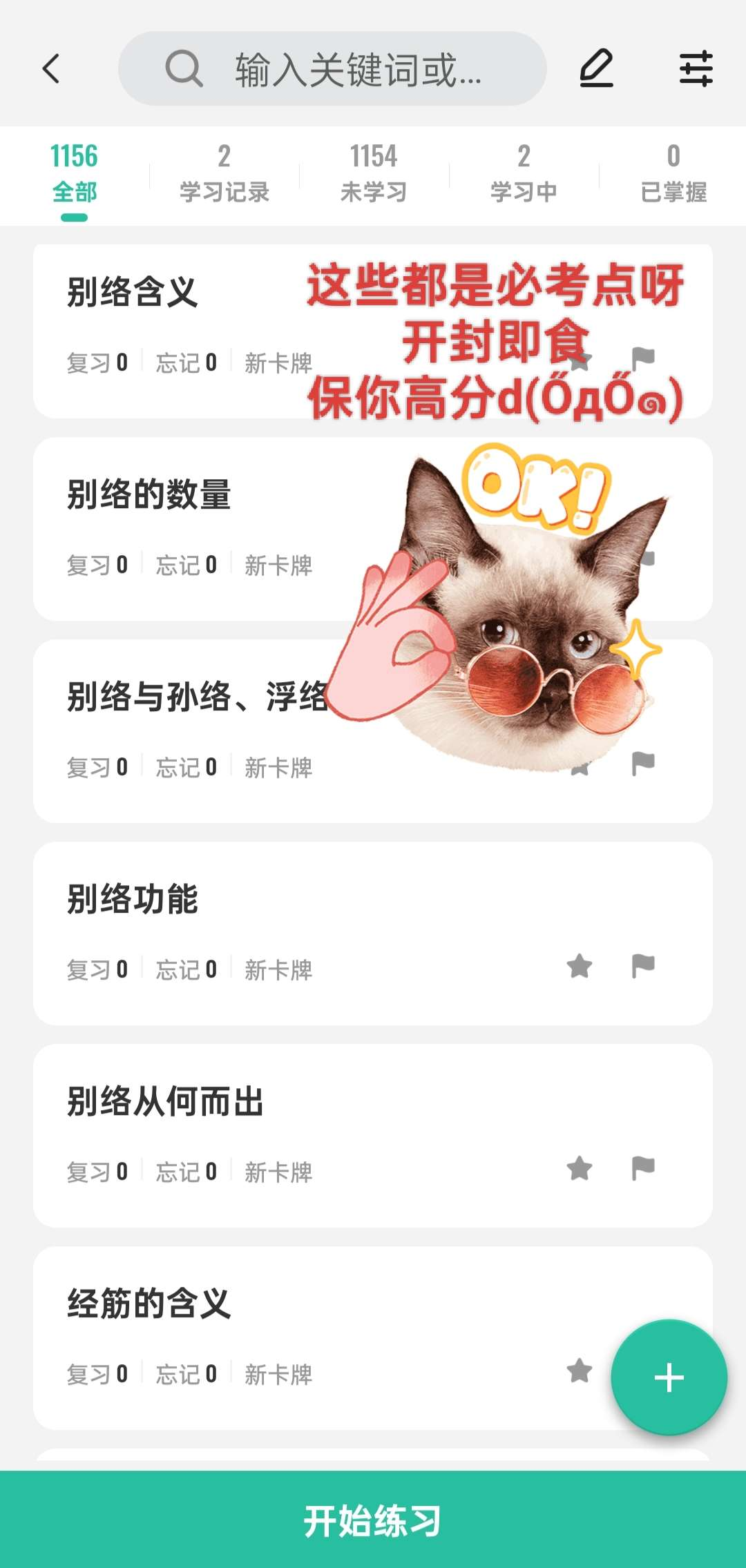Switch to the 已掌握 tab
Screen dimensions: 746x1568
(673, 174)
